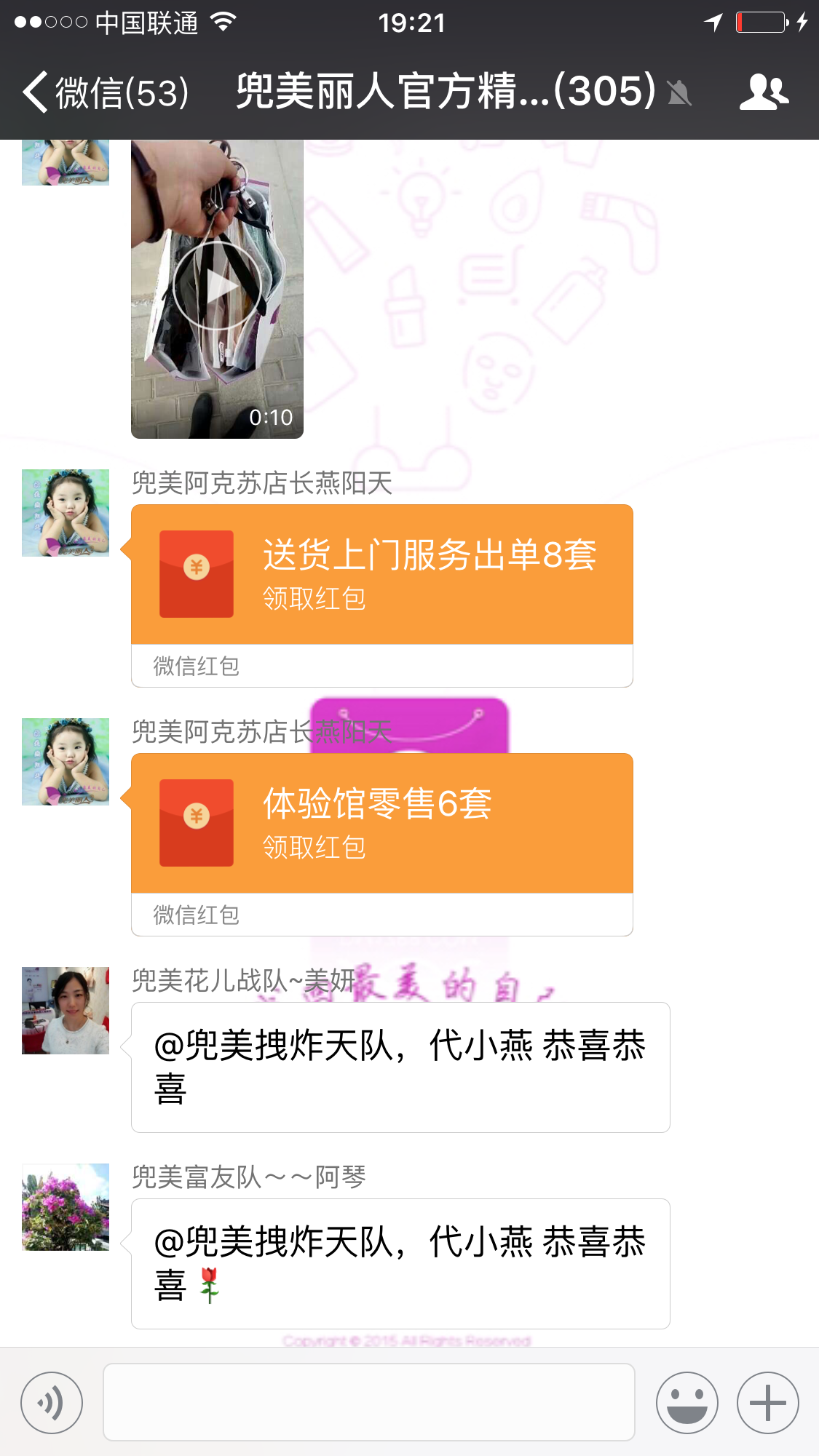Go back to the 微信 chat list

click(x=106, y=92)
